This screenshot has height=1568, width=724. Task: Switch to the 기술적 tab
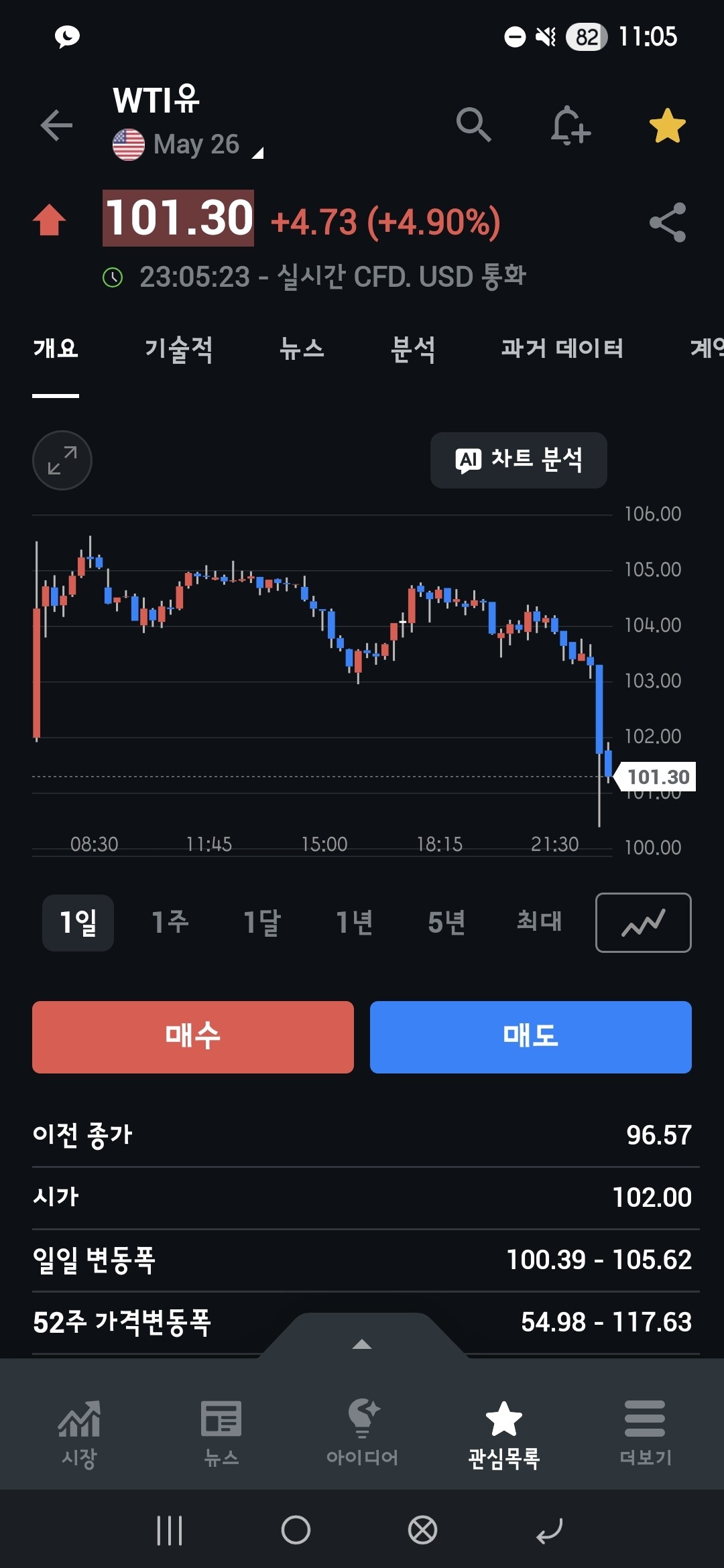coord(179,348)
